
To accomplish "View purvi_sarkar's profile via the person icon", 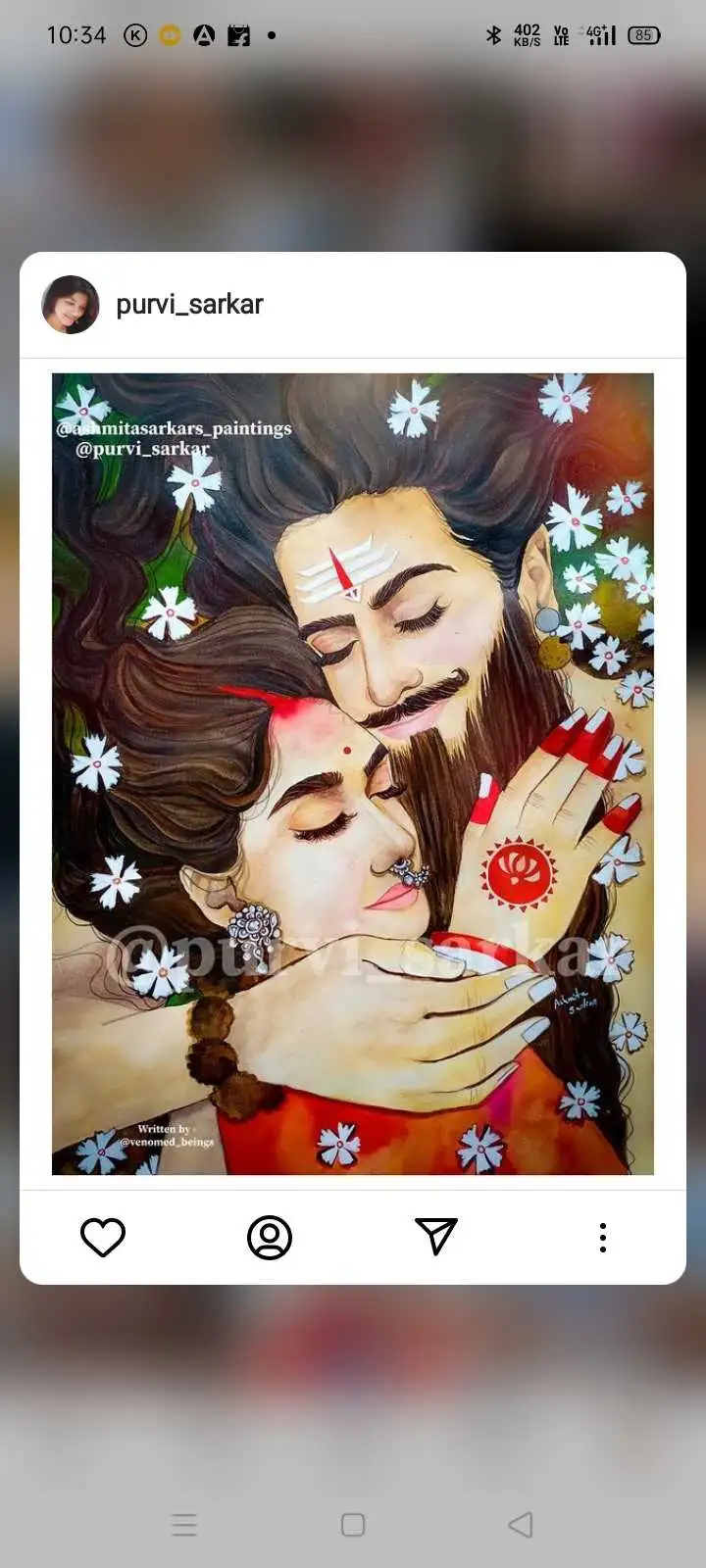I will tap(270, 1237).
